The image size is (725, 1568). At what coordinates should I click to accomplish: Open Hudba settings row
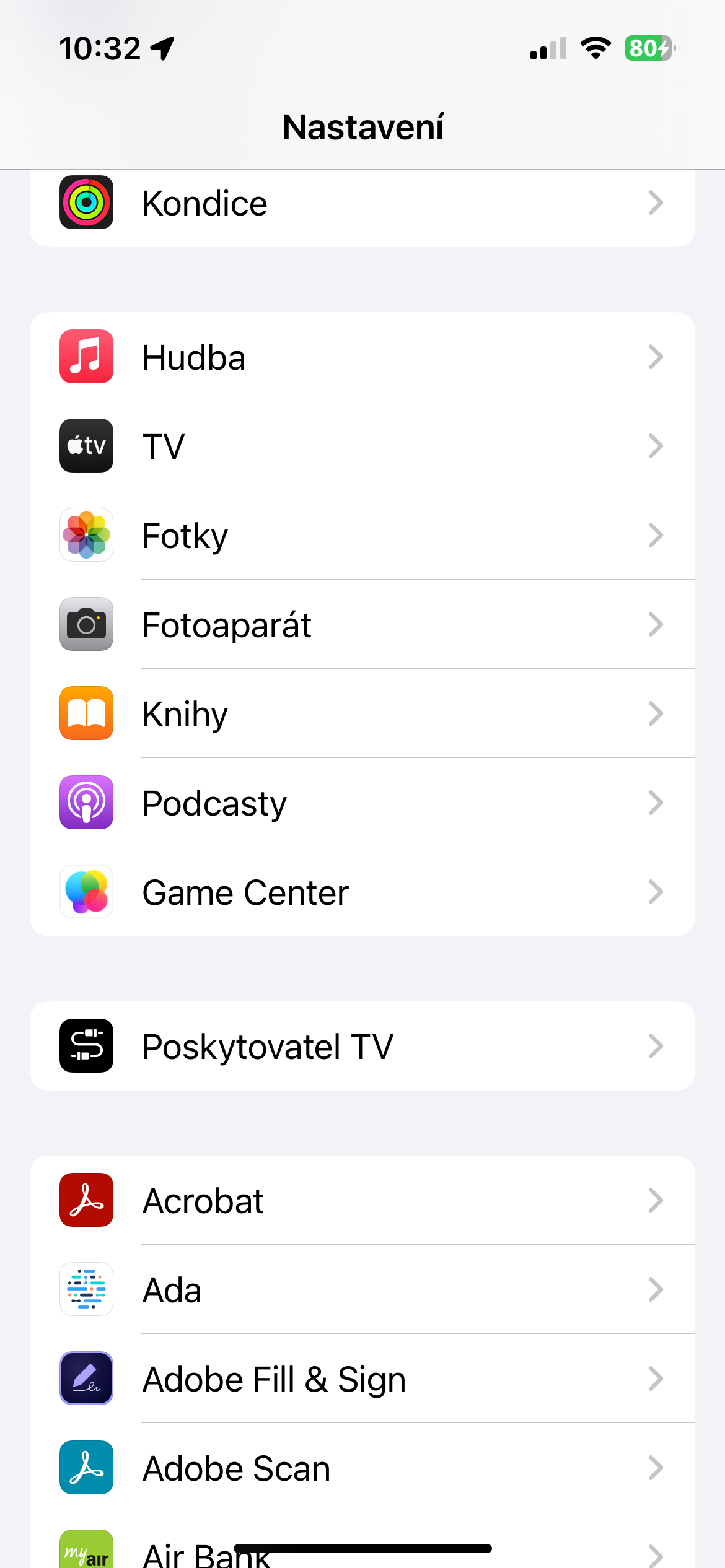click(x=362, y=357)
